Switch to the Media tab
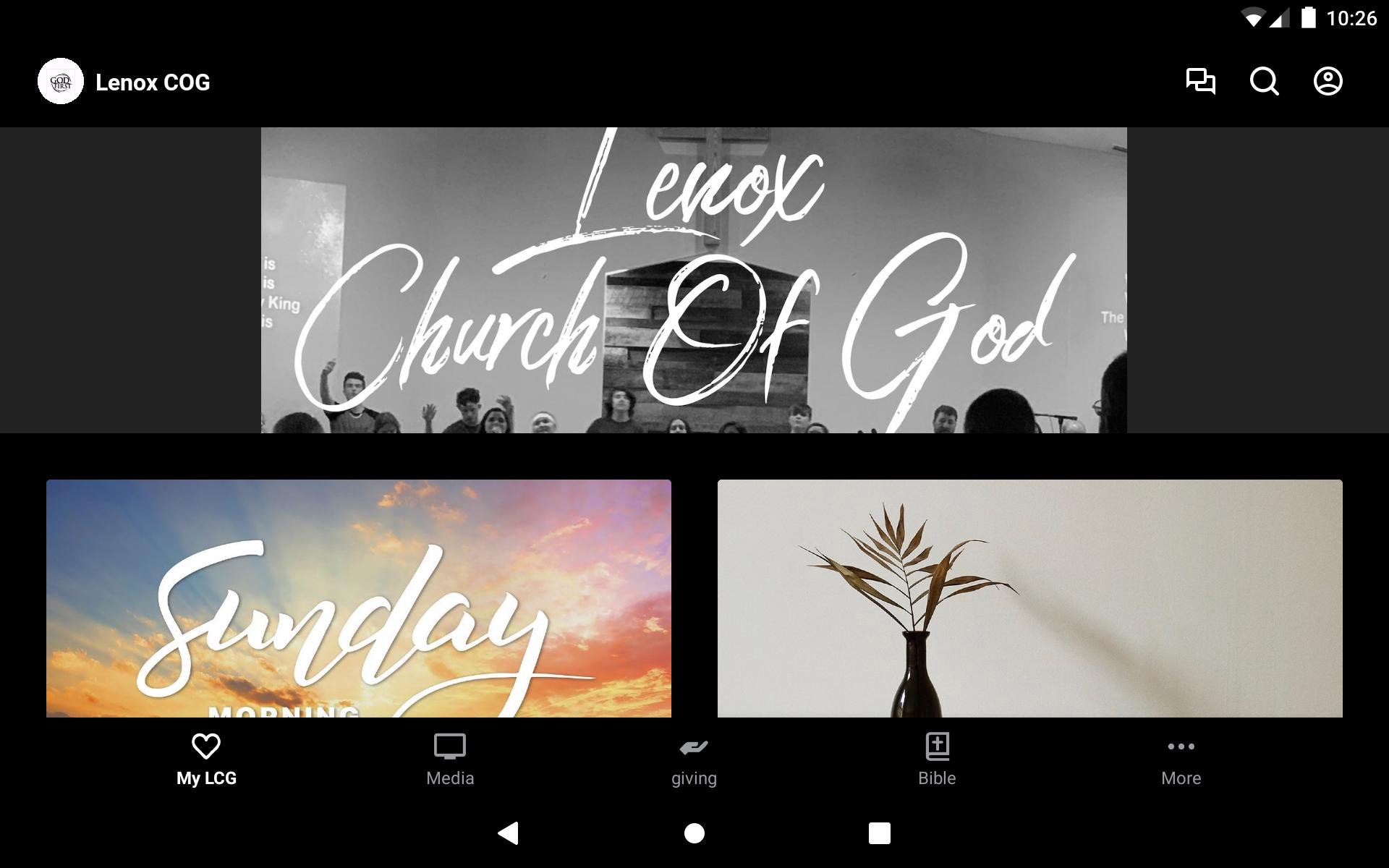Image resolution: width=1389 pixels, height=868 pixels. (450, 759)
